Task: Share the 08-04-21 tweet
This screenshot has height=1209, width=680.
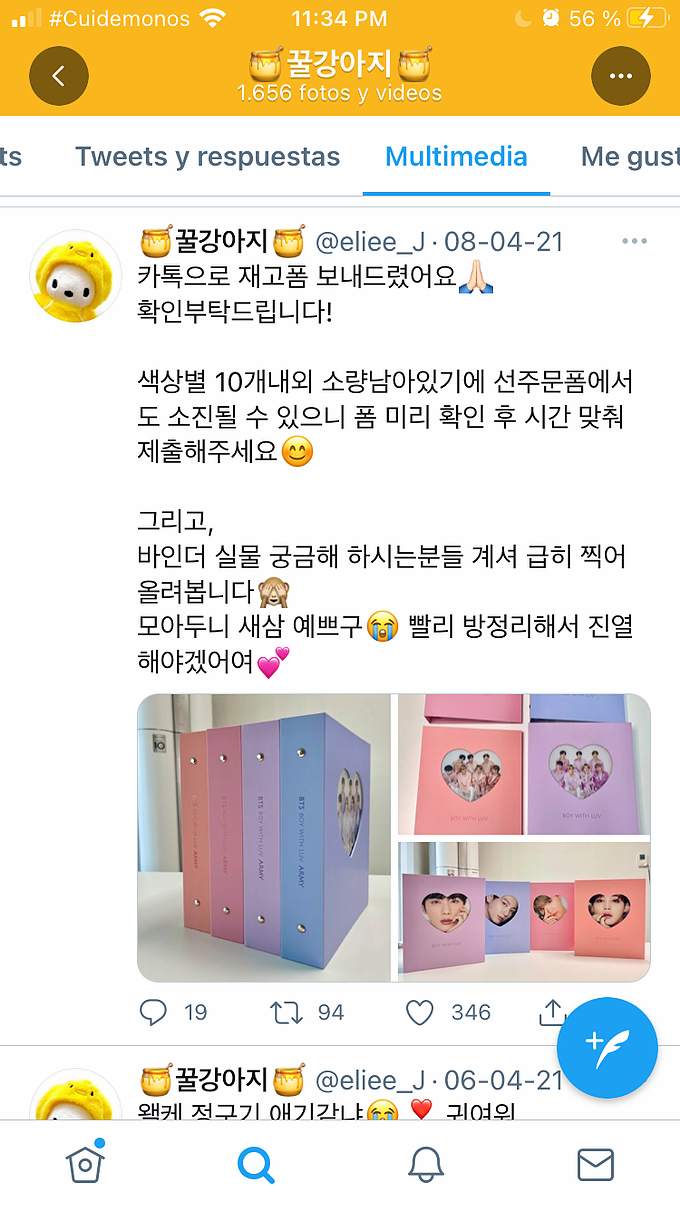Action: (552, 1013)
